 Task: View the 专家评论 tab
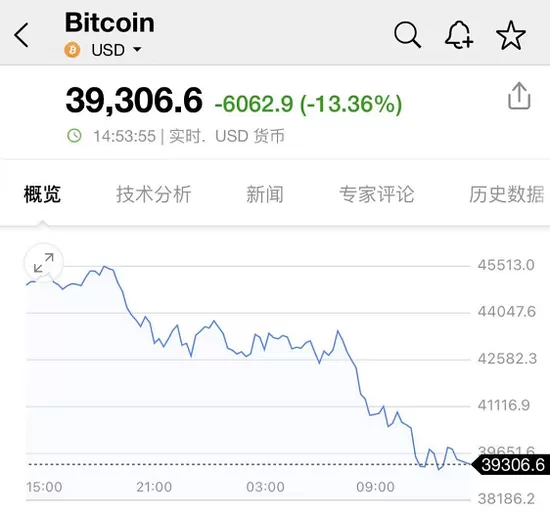coord(376,194)
